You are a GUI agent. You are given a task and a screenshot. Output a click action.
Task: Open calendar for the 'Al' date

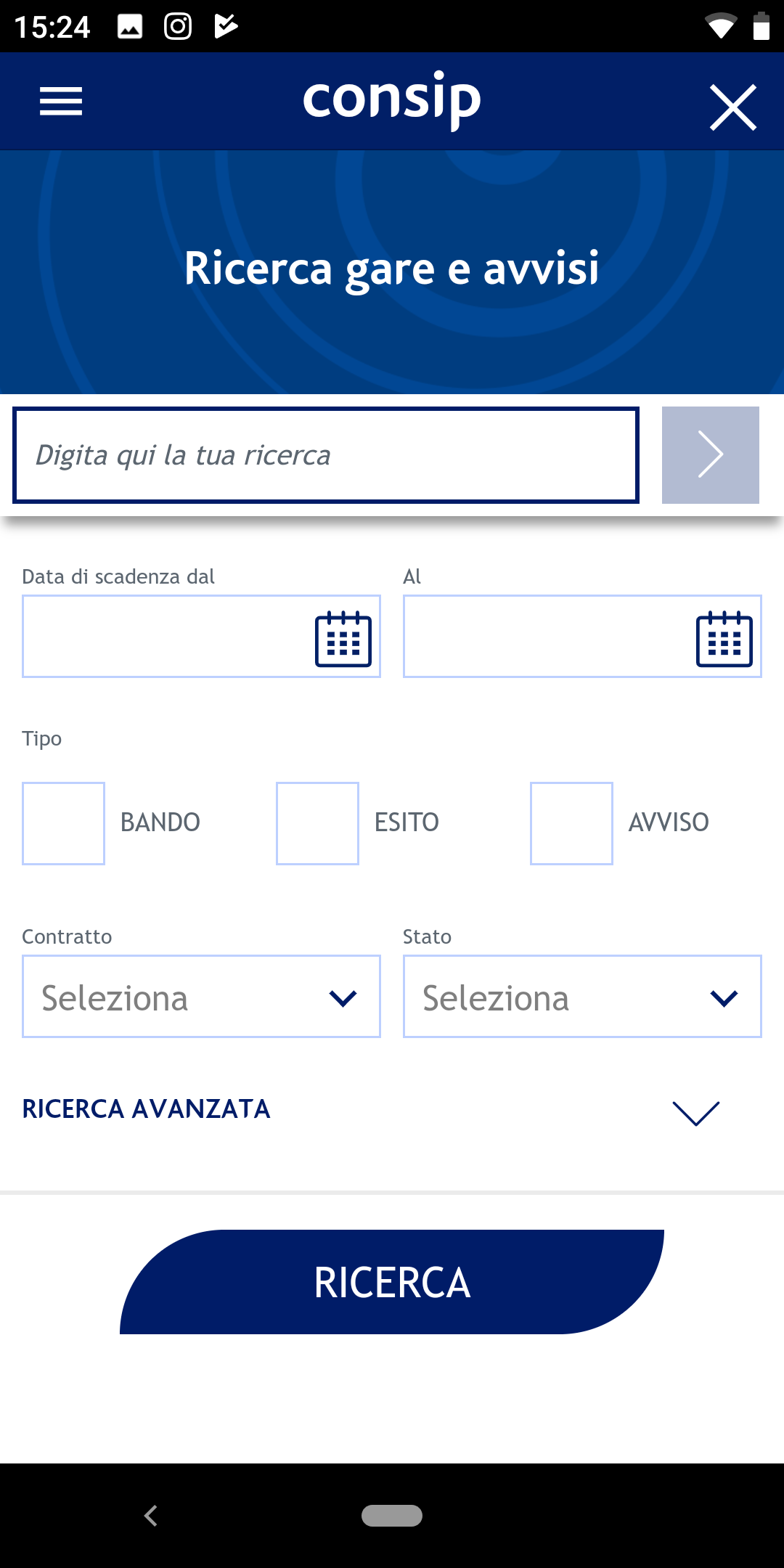coord(724,639)
